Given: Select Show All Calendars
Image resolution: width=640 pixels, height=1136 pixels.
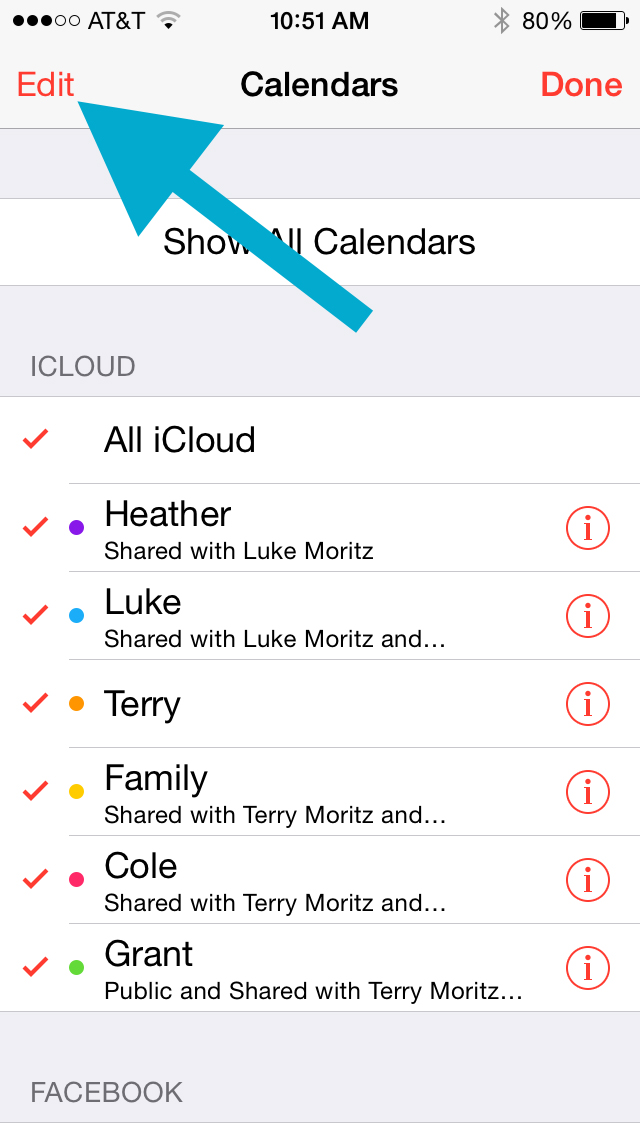Looking at the screenshot, I should tap(319, 242).
